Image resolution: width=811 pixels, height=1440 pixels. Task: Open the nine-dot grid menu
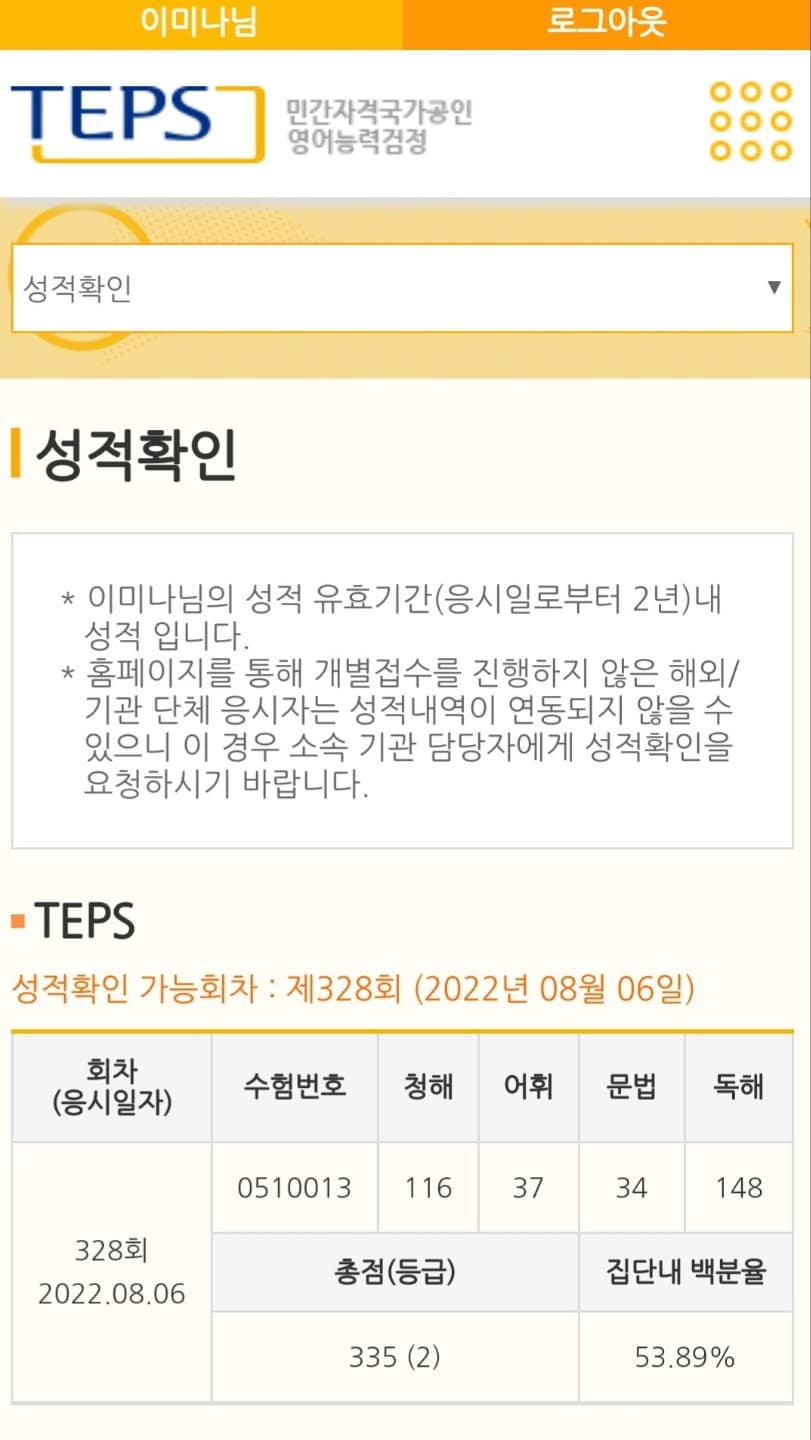tap(750, 122)
